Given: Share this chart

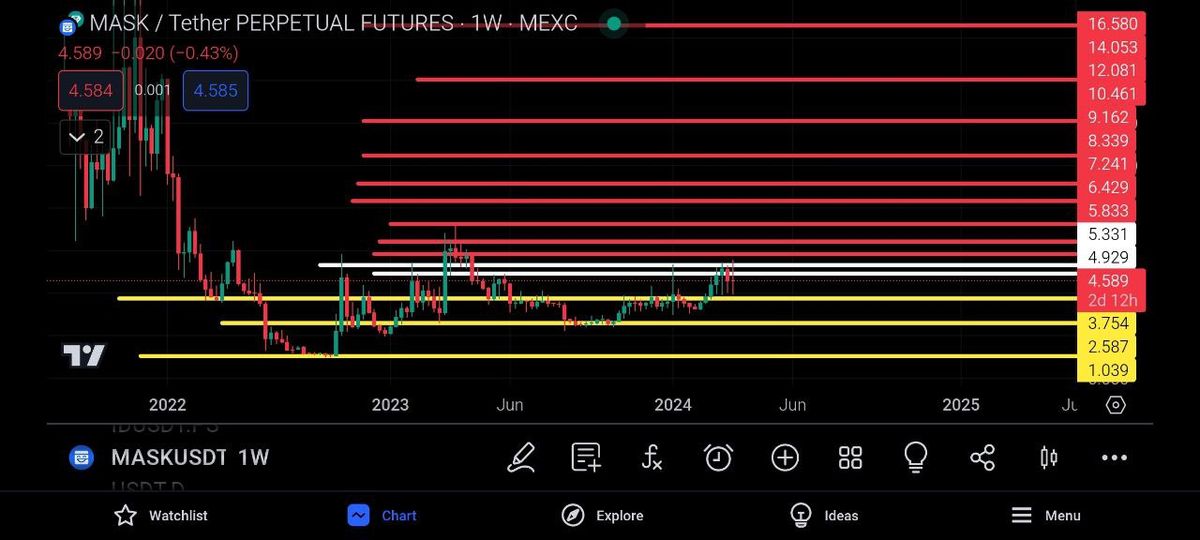Looking at the screenshot, I should (982, 458).
